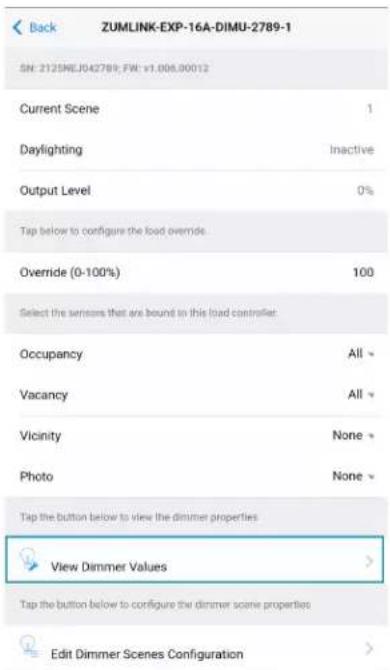
Task: Go back to the previous screen
Action: pyautogui.click(x=35, y=28)
